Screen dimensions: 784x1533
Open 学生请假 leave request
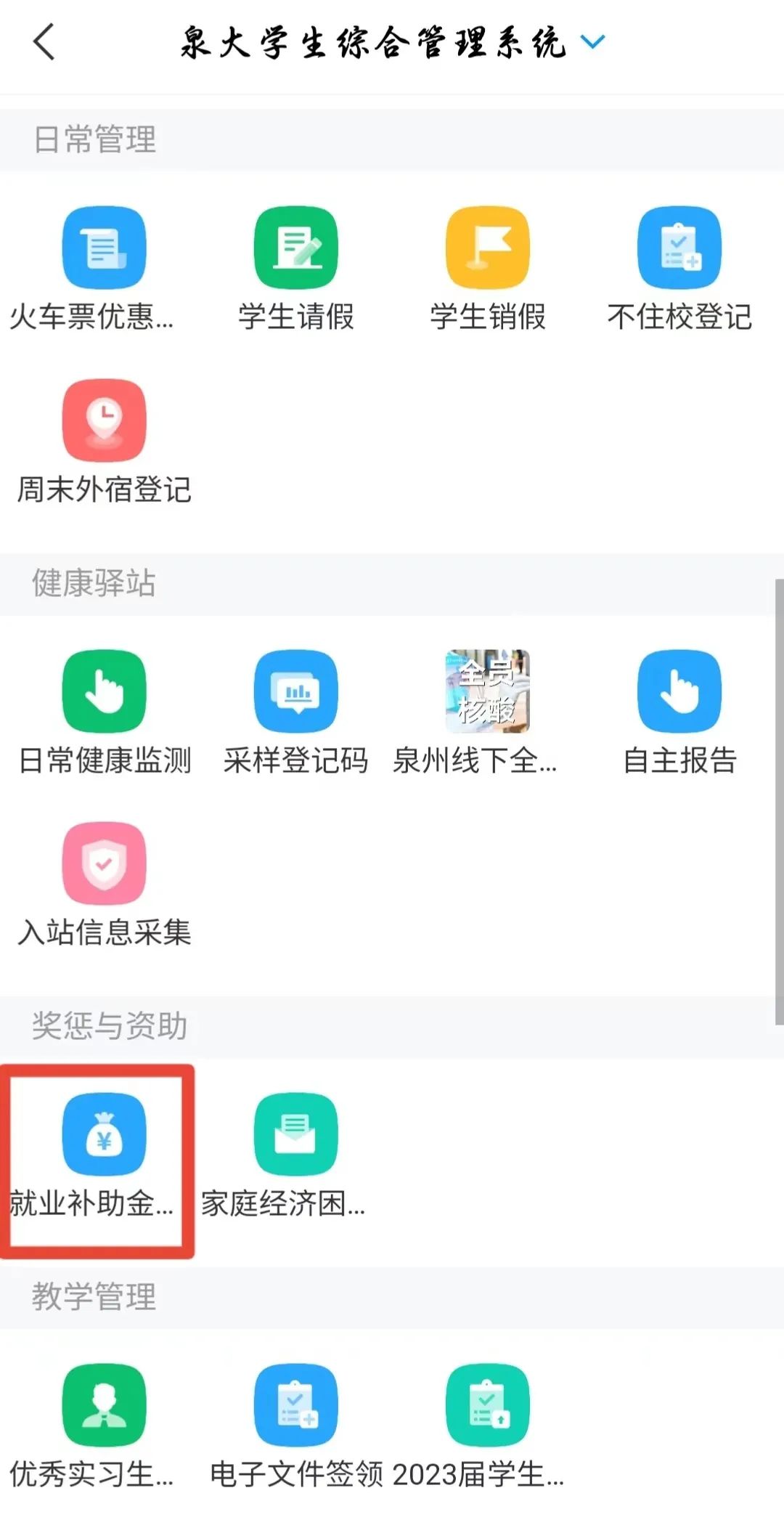(x=295, y=248)
